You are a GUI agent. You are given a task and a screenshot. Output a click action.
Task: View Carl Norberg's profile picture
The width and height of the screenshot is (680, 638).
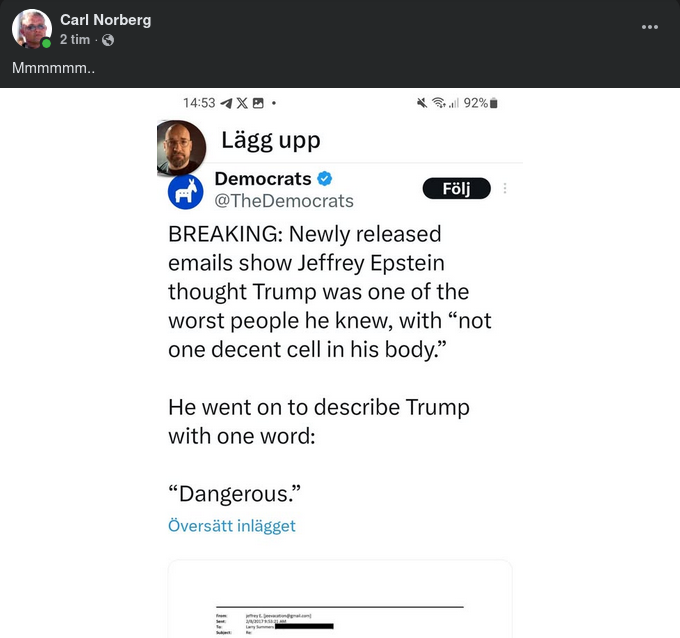(31, 30)
